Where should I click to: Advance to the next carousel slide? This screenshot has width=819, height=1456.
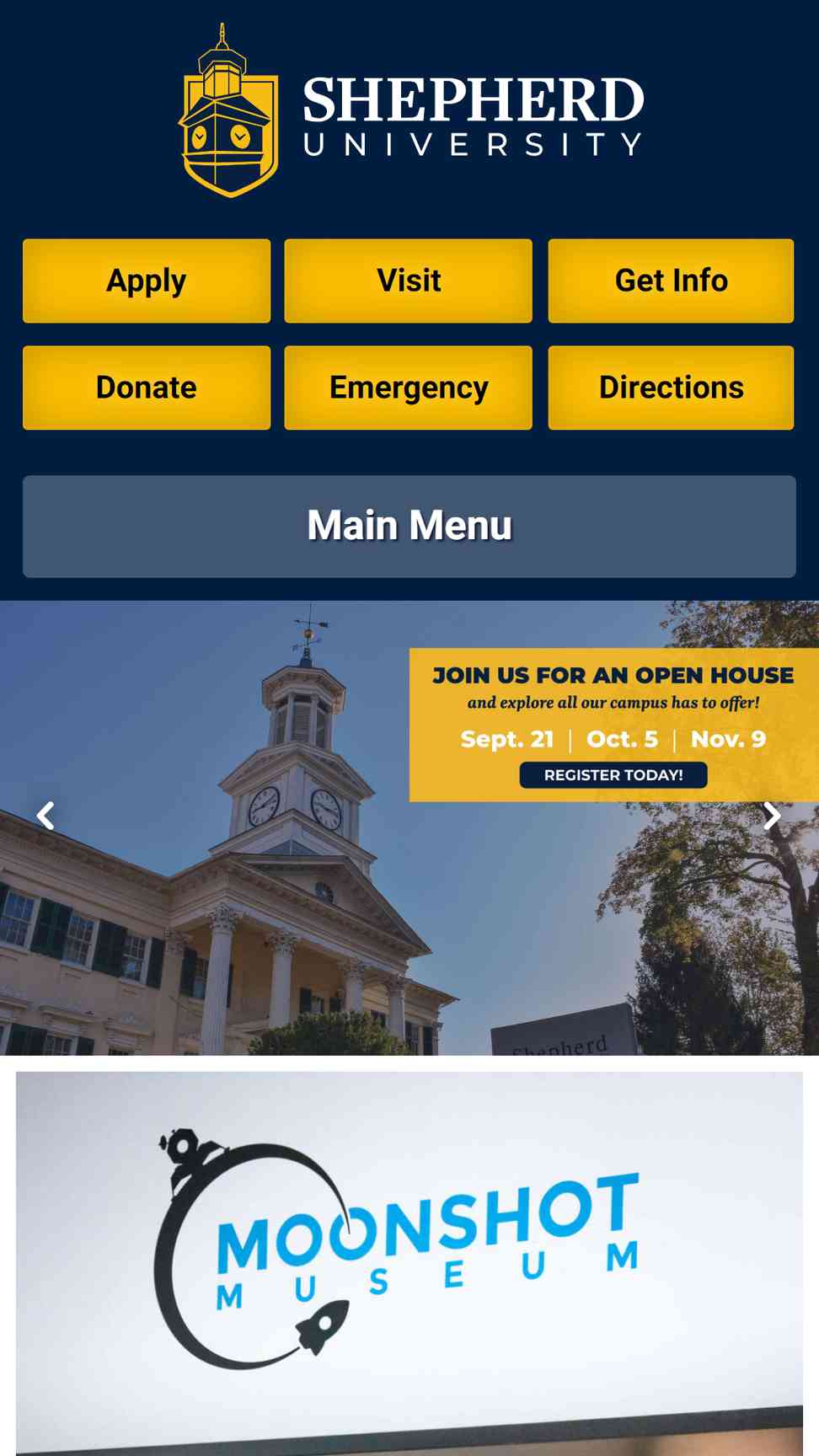pos(772,815)
